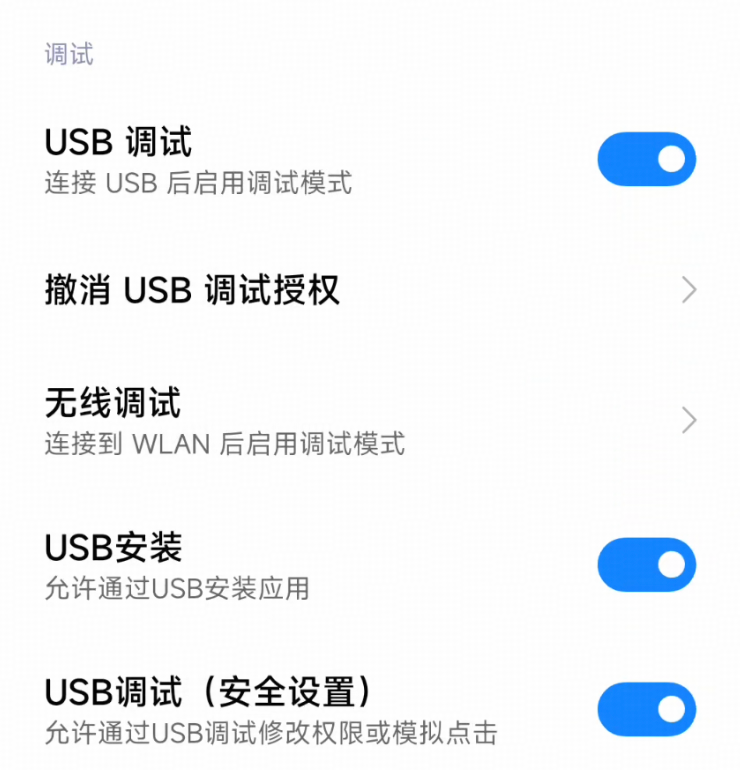Tap the 无线调试 title text
This screenshot has height=770, width=740.
(113, 404)
